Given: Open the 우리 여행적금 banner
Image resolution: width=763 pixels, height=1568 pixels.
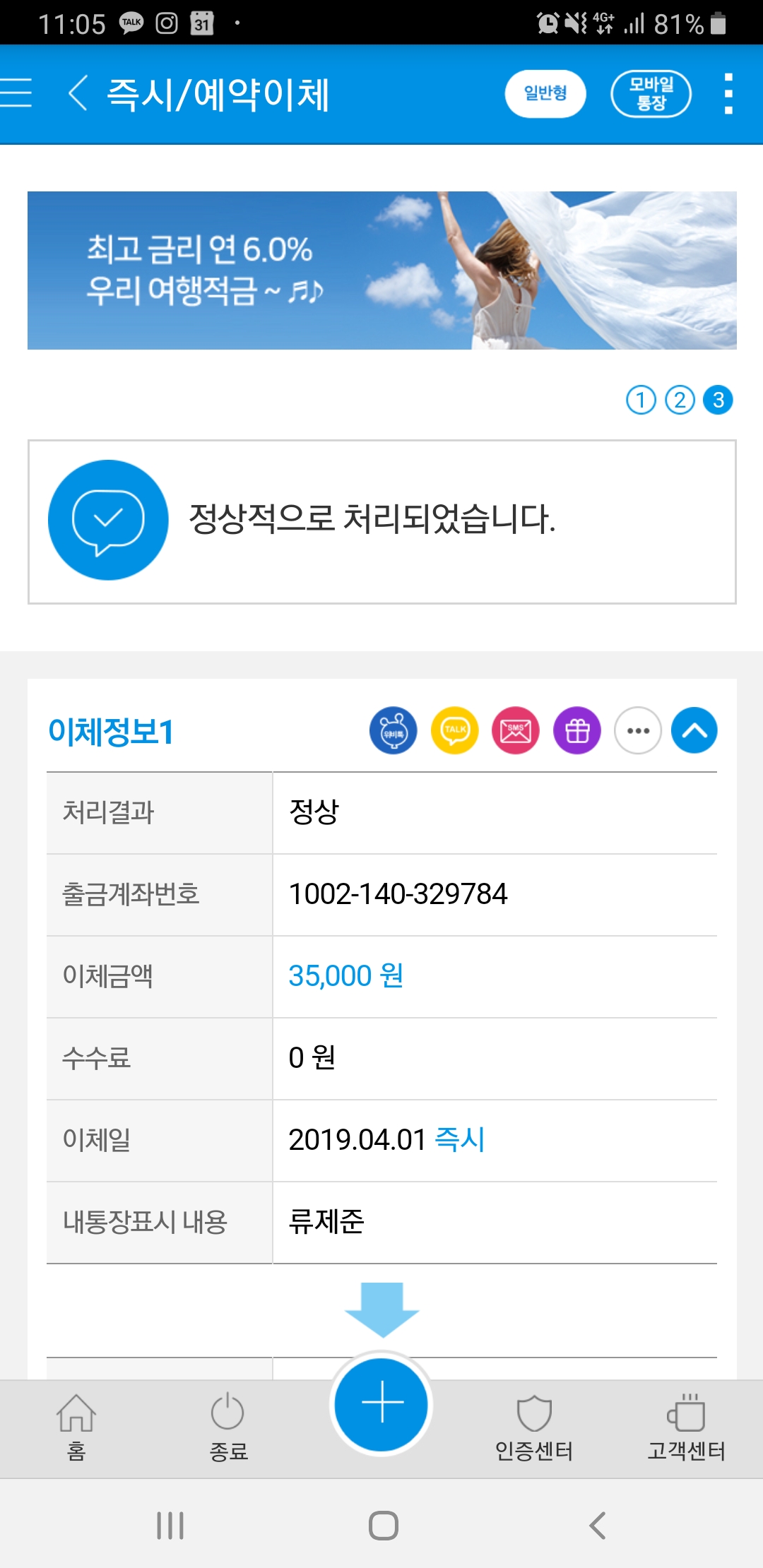Looking at the screenshot, I should tap(381, 270).
